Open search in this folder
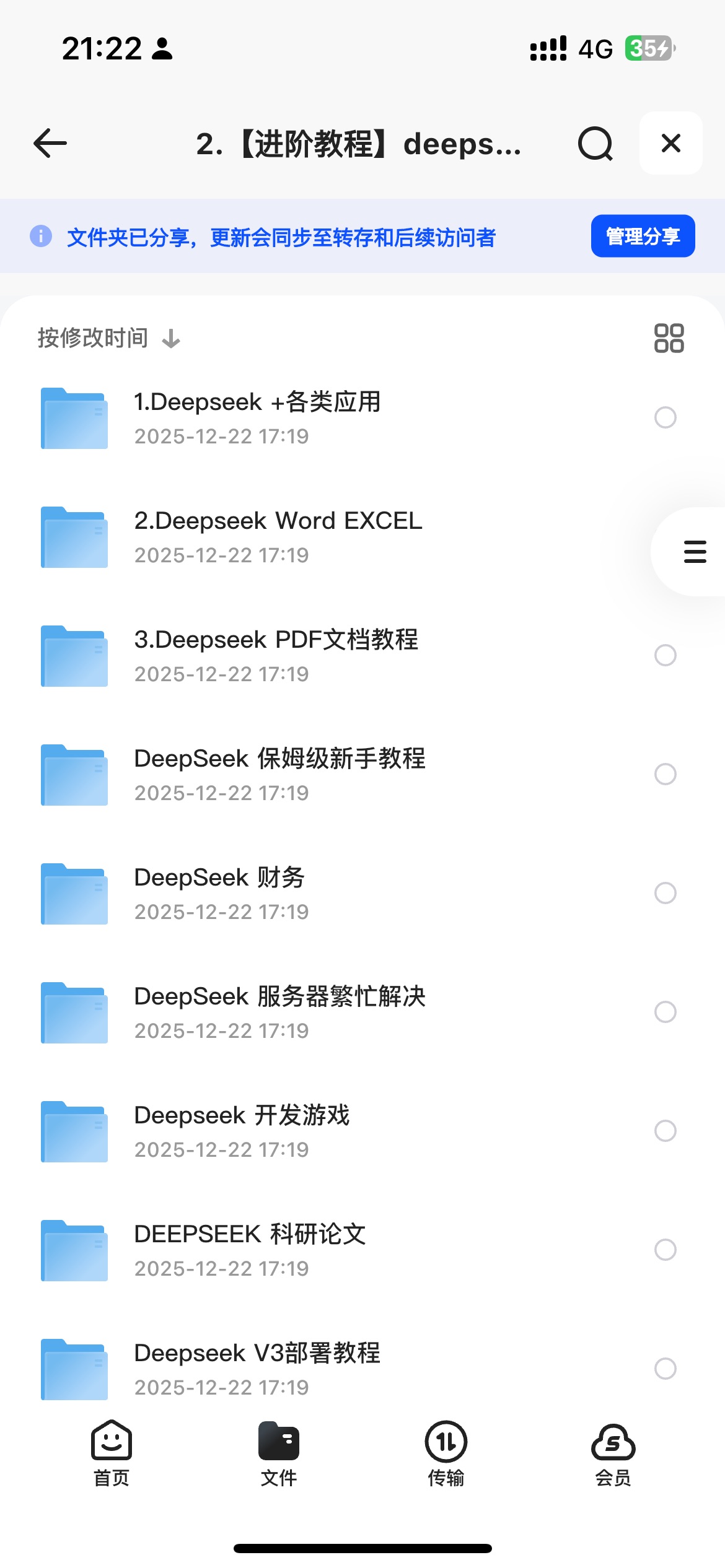 pos(595,144)
